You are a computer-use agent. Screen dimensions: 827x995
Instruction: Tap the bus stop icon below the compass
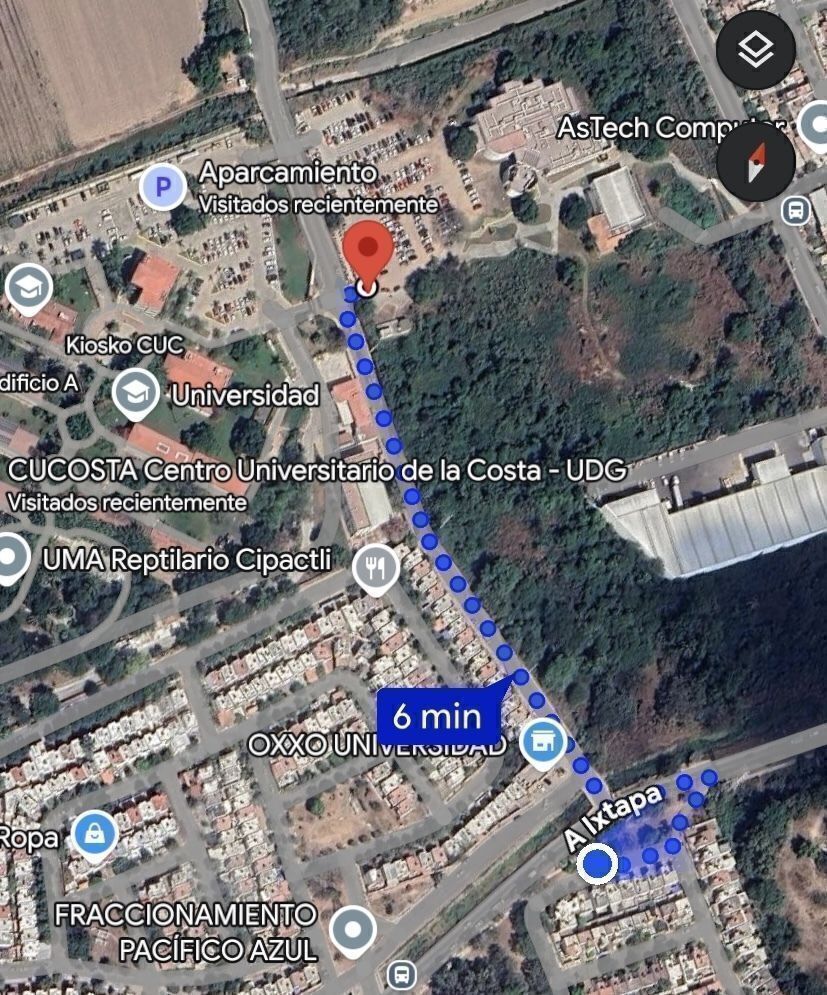796,211
